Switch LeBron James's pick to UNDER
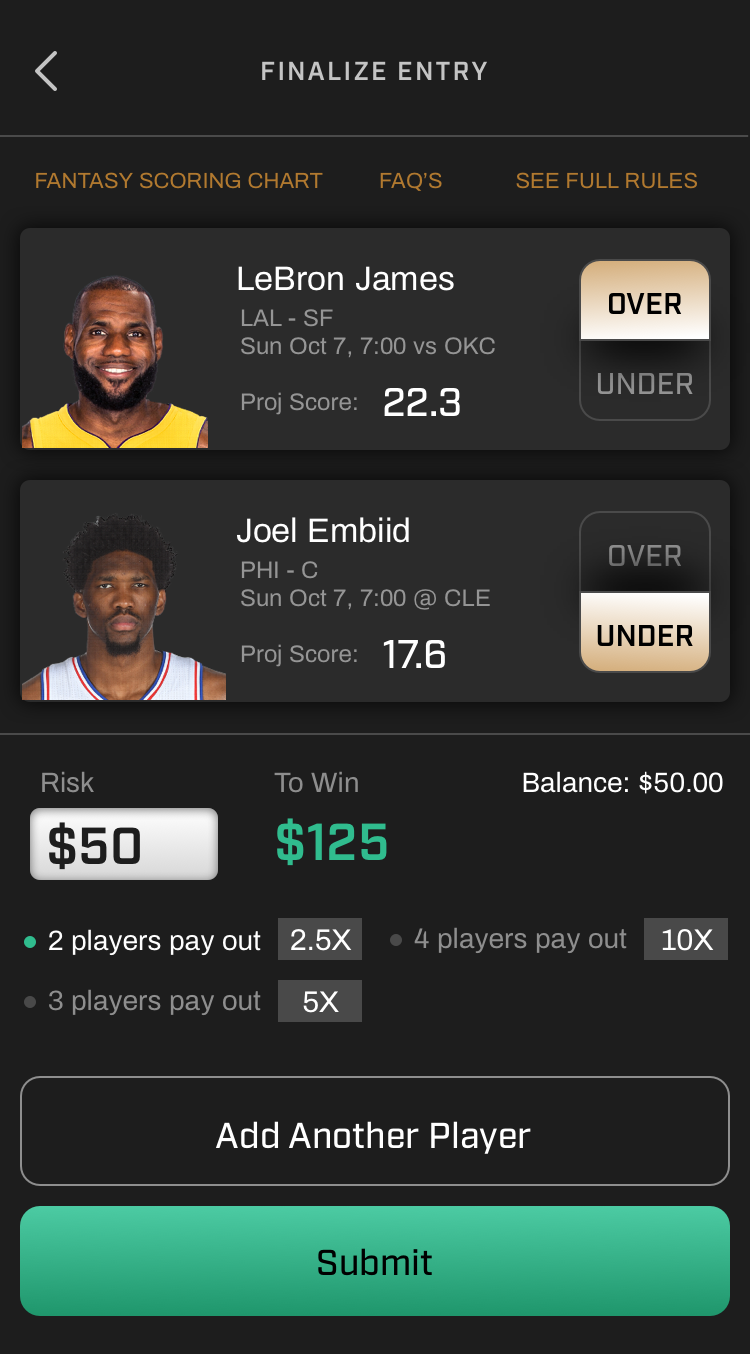 (644, 383)
